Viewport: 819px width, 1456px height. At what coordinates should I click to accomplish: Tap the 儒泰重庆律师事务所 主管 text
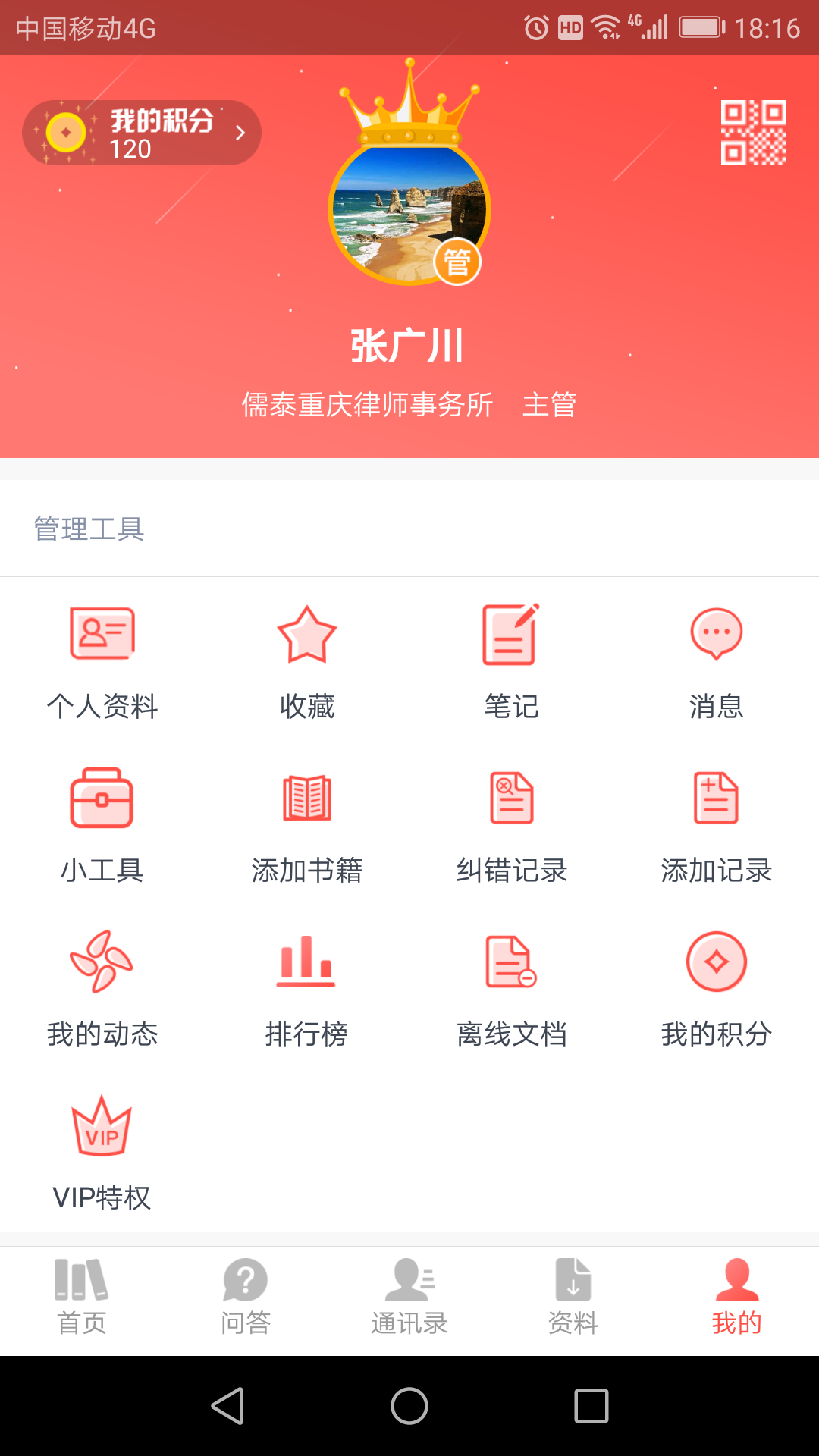[409, 406]
